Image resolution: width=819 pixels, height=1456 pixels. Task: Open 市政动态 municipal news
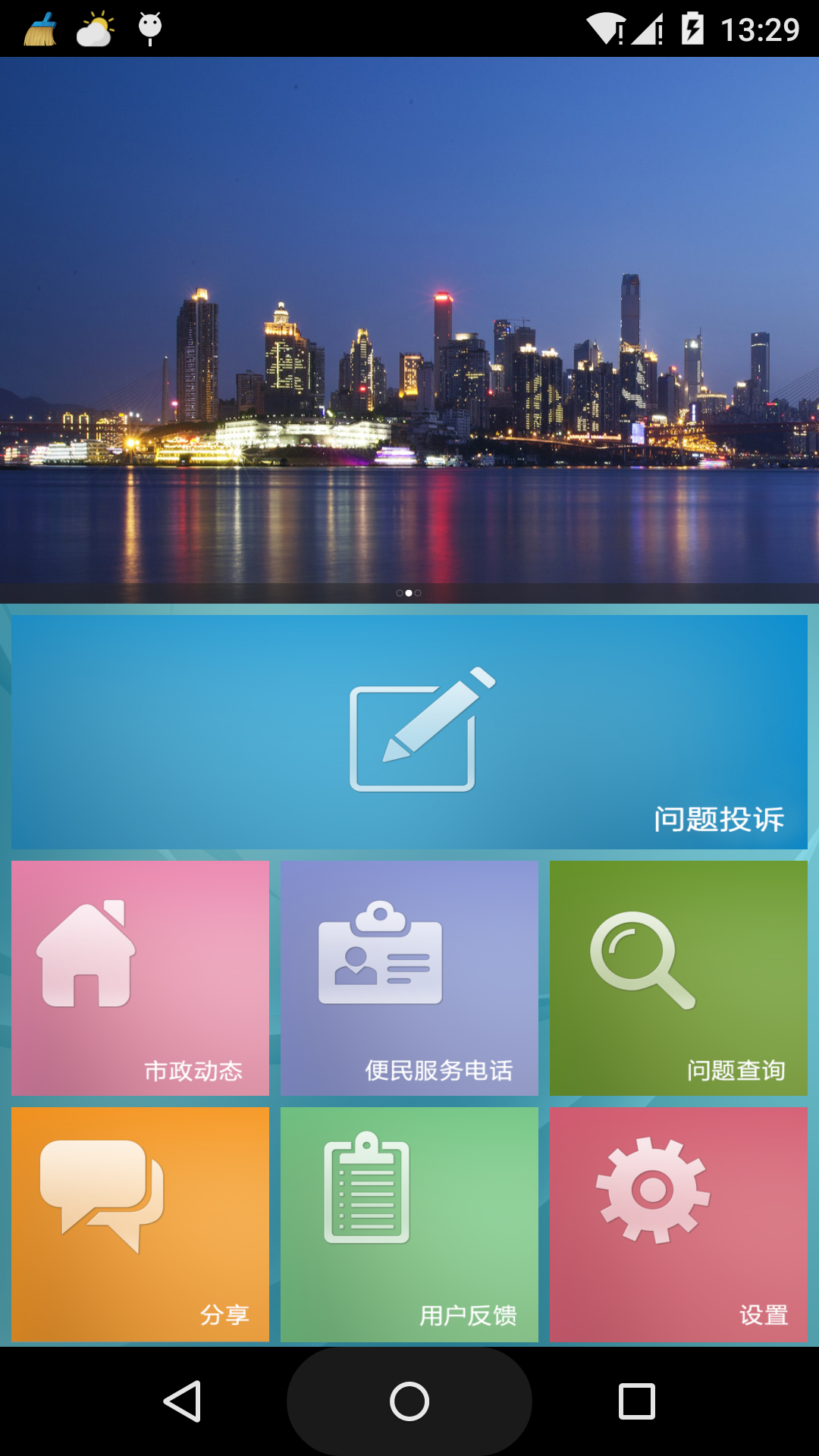[140, 978]
